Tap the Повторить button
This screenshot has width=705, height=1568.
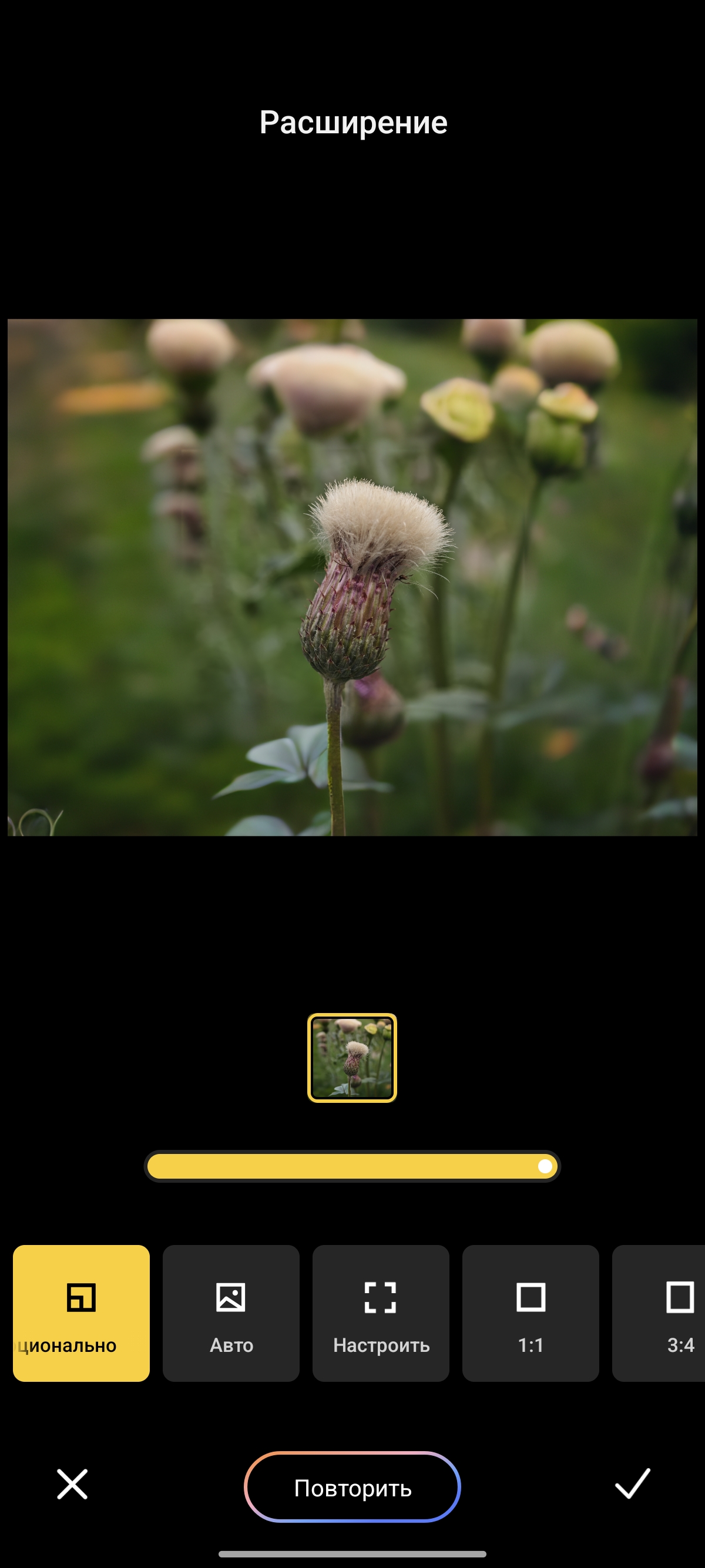(x=352, y=1488)
